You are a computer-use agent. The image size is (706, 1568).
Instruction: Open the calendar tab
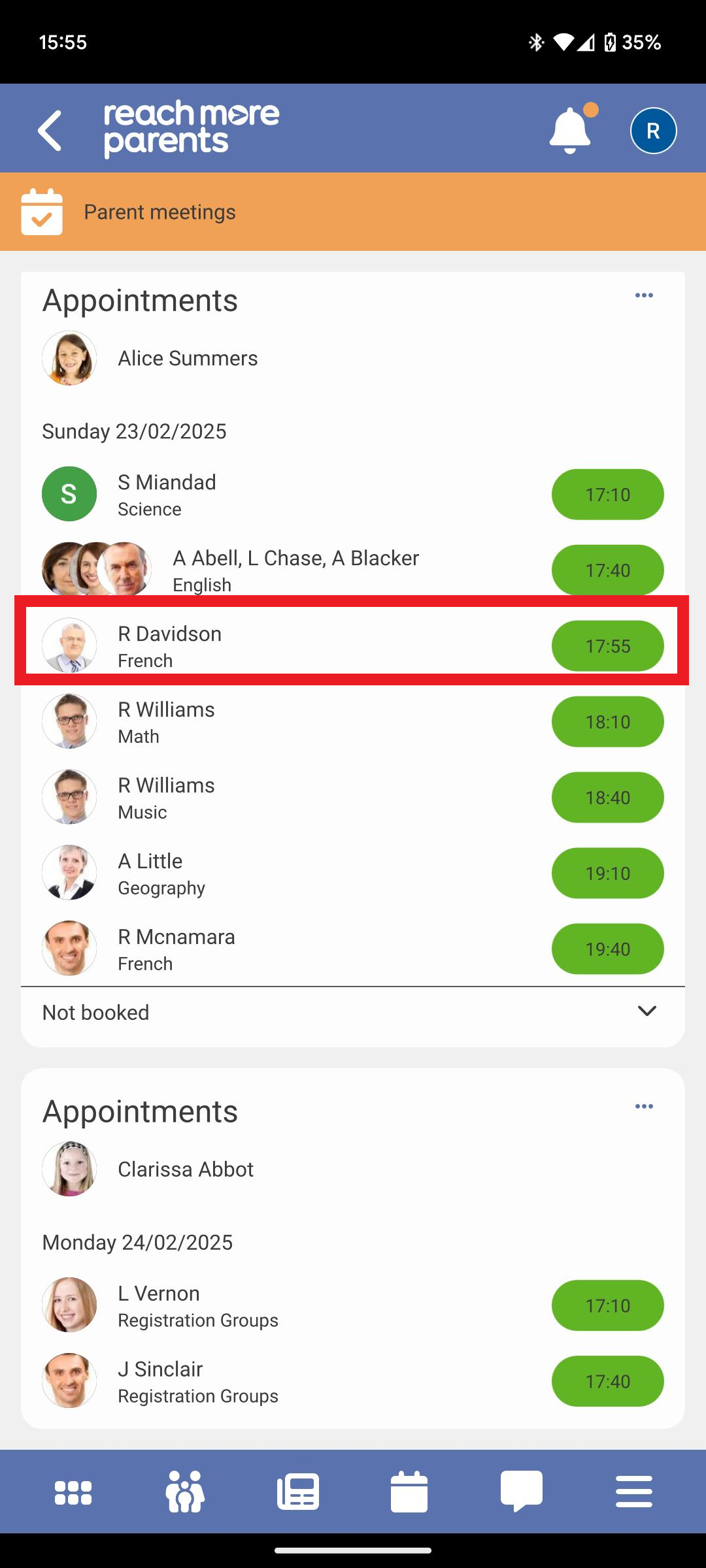point(409,1492)
